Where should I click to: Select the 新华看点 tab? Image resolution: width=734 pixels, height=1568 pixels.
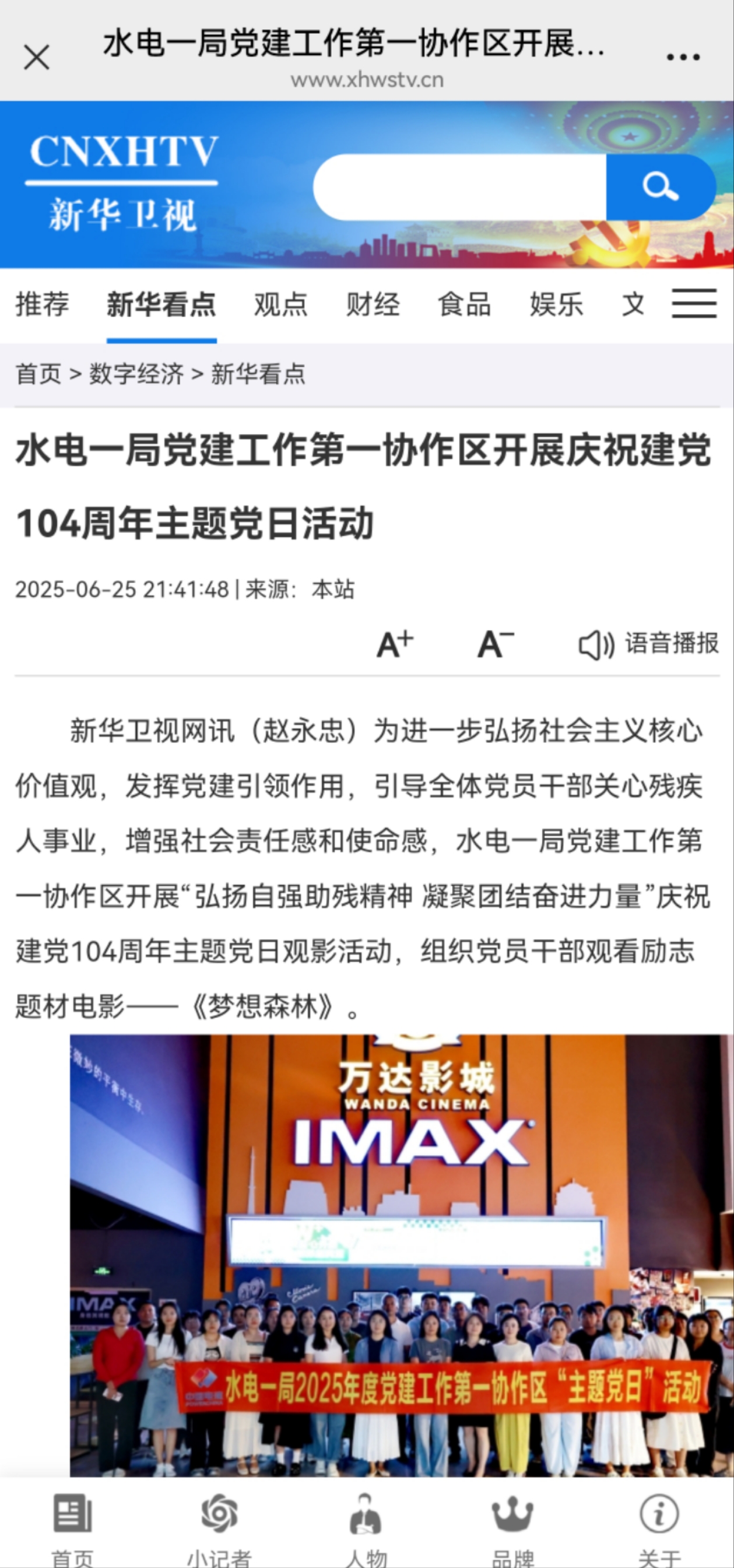tap(161, 304)
